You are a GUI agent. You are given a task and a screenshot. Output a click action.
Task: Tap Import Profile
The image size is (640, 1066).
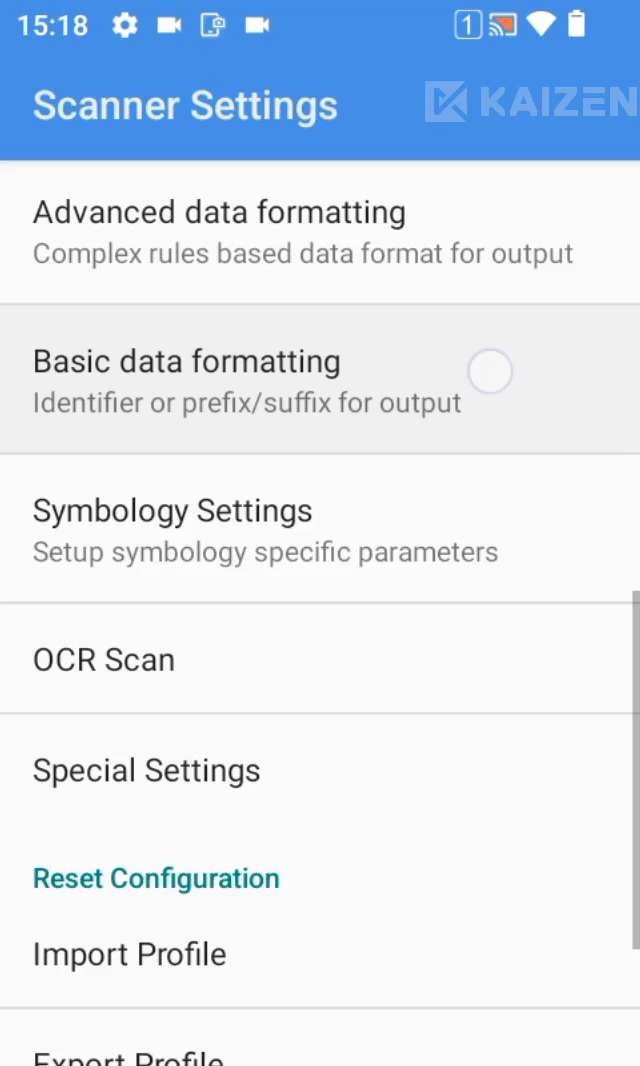click(x=320, y=954)
